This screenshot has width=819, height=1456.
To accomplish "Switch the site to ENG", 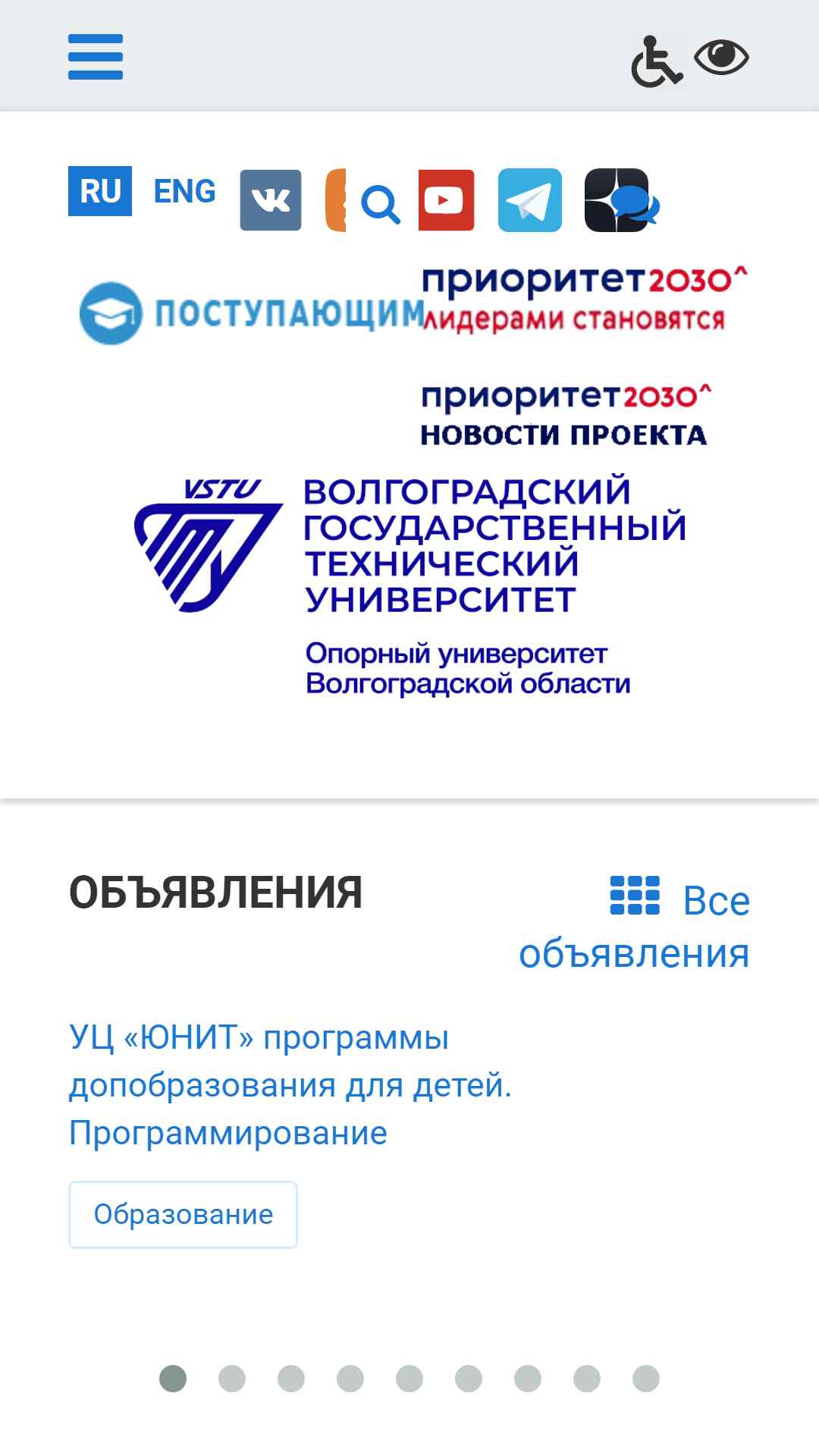I will click(184, 191).
